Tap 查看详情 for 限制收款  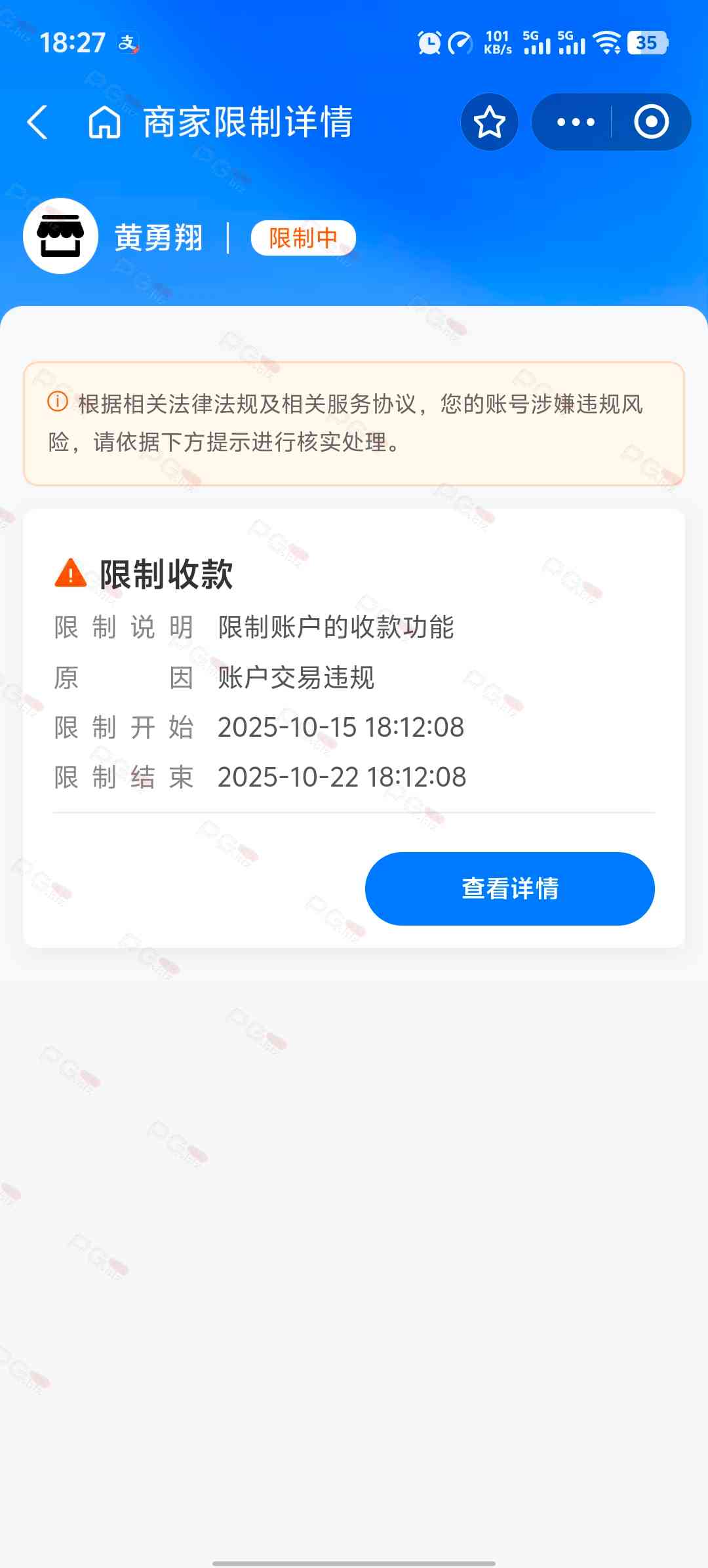click(x=509, y=888)
